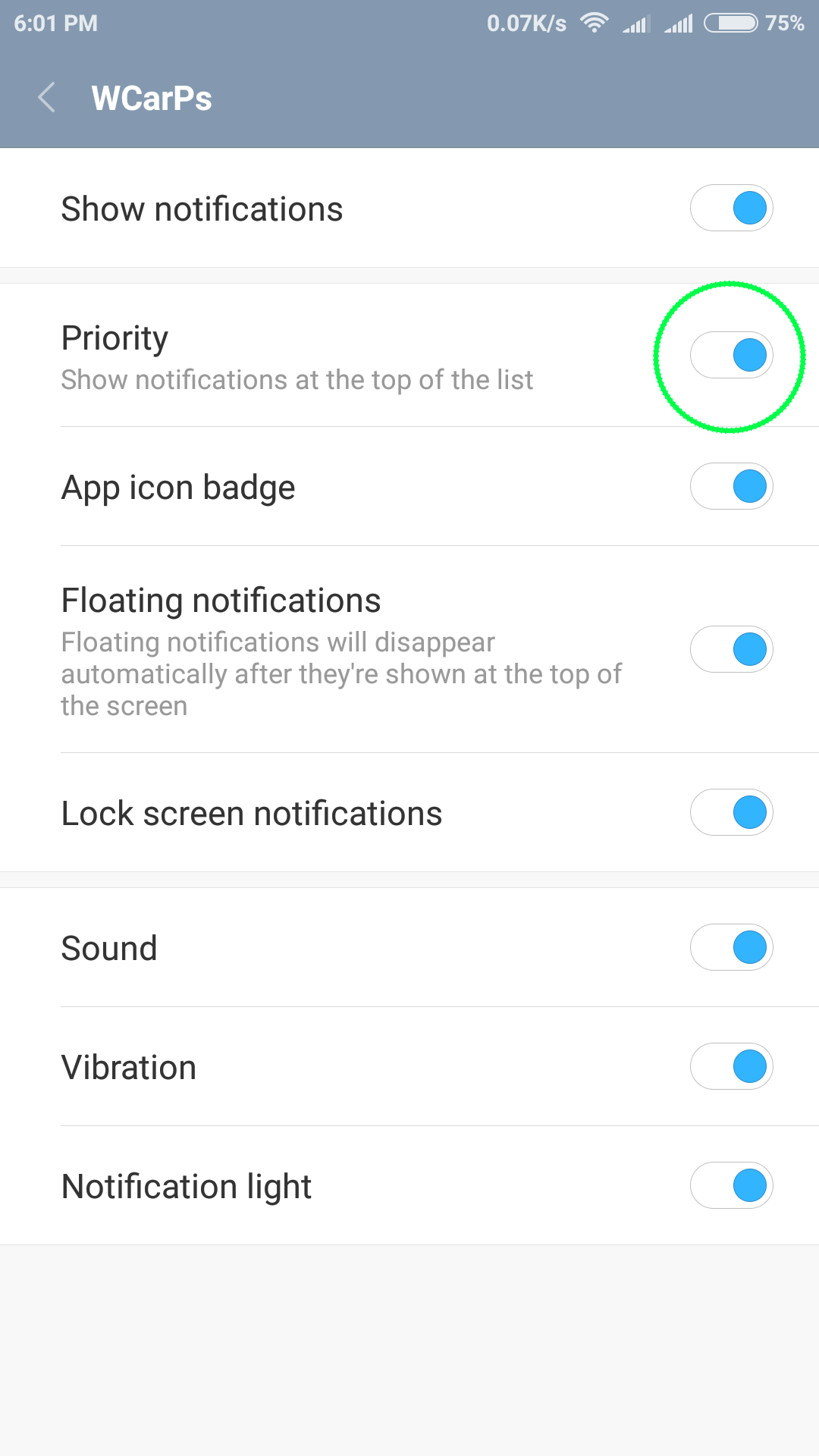This screenshot has width=819, height=1456.
Task: Disable the Vibration switch
Action: (731, 1066)
